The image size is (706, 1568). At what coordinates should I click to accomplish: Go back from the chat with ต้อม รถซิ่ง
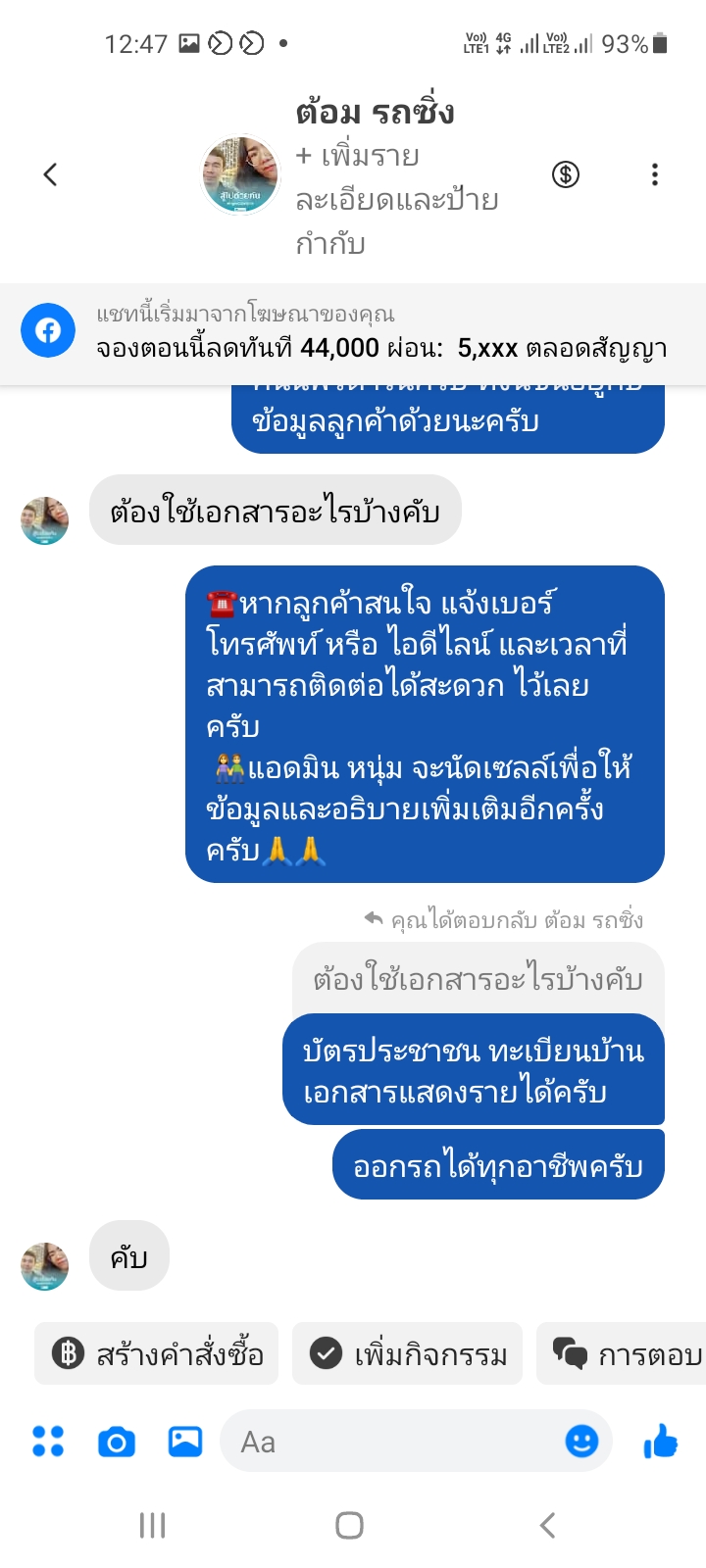[x=51, y=174]
